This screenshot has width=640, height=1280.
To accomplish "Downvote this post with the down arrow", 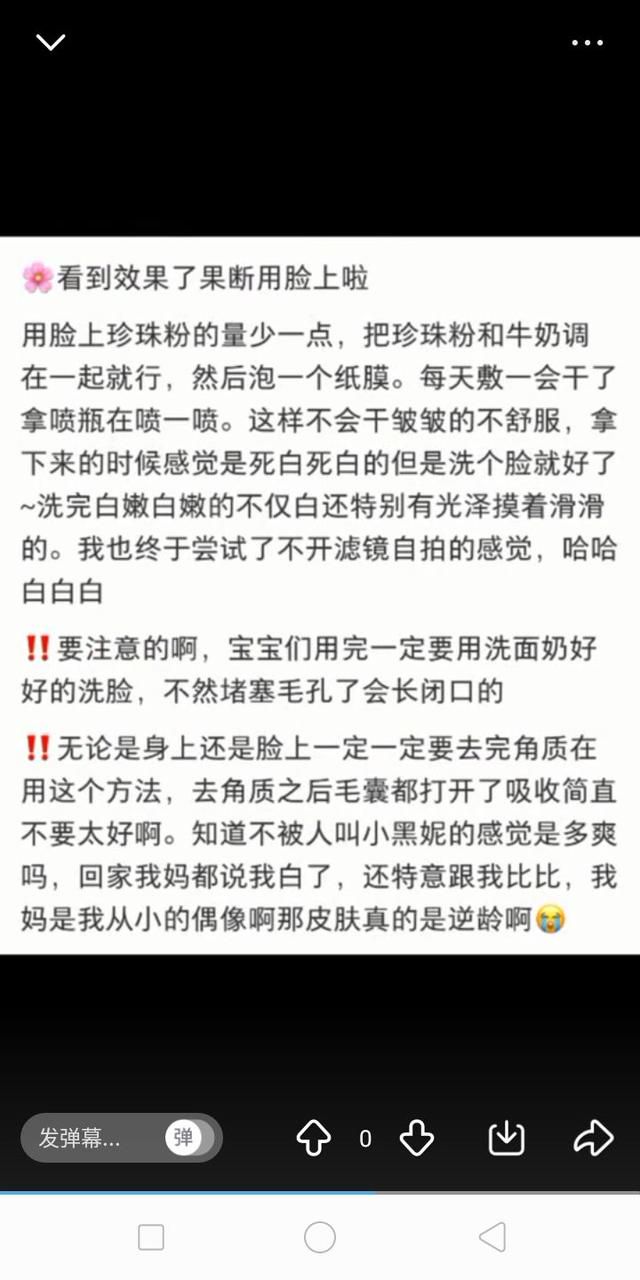I will [x=416, y=1138].
